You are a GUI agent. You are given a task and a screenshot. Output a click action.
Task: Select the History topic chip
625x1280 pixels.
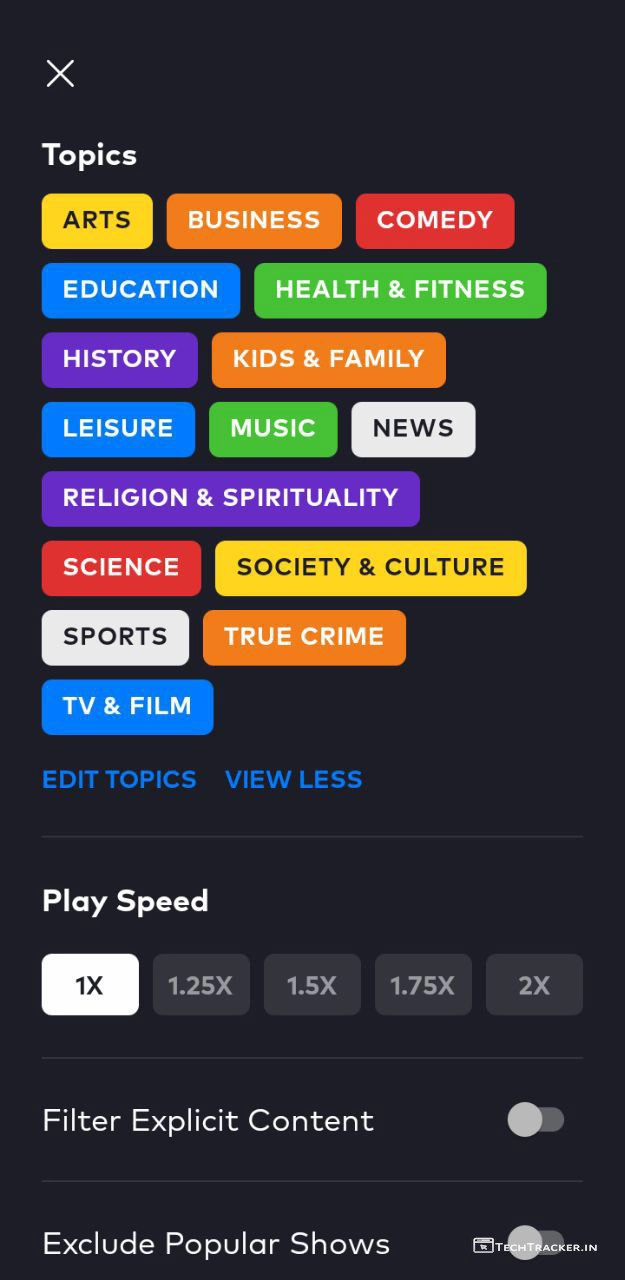tap(120, 359)
